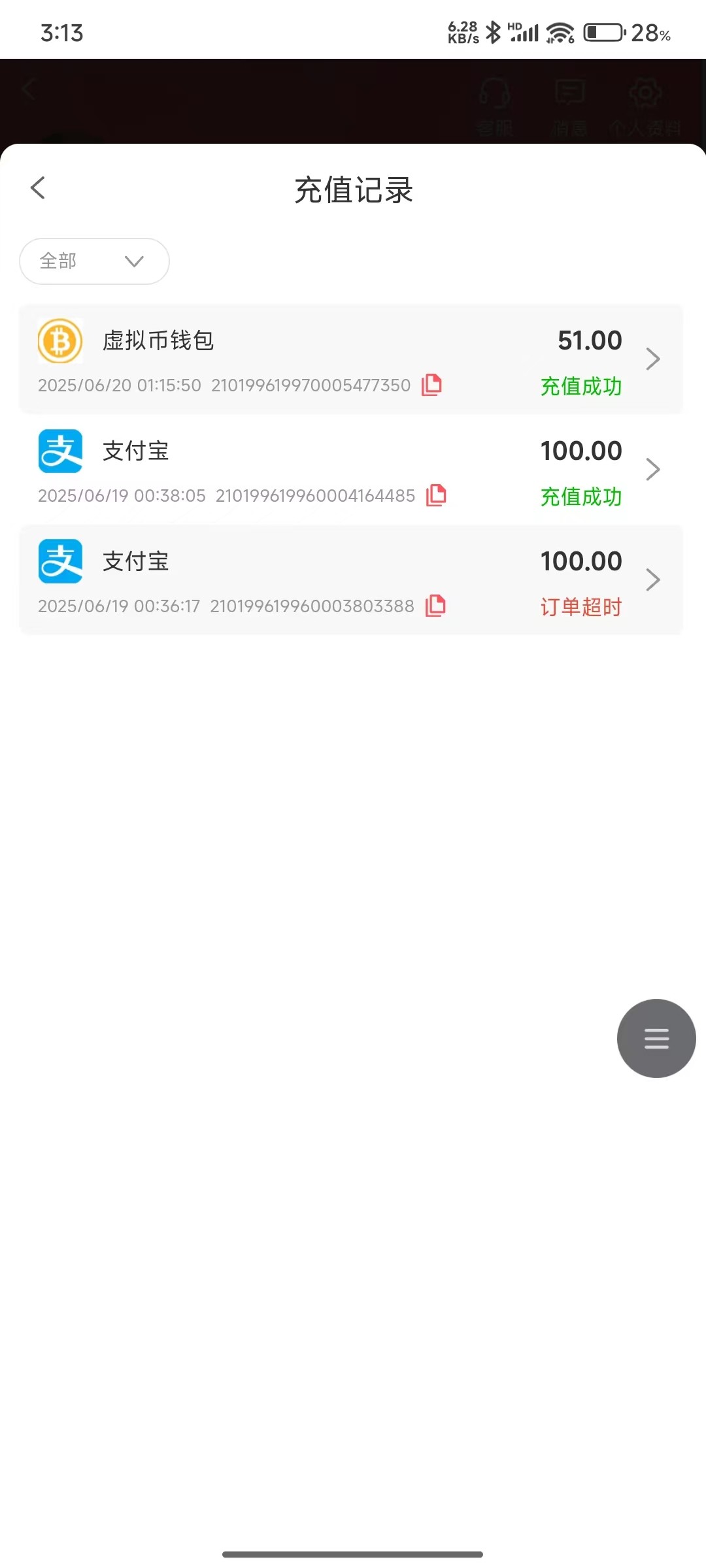706x1568 pixels.
Task: Expand the 全部 filter dropdown
Action: [x=94, y=261]
